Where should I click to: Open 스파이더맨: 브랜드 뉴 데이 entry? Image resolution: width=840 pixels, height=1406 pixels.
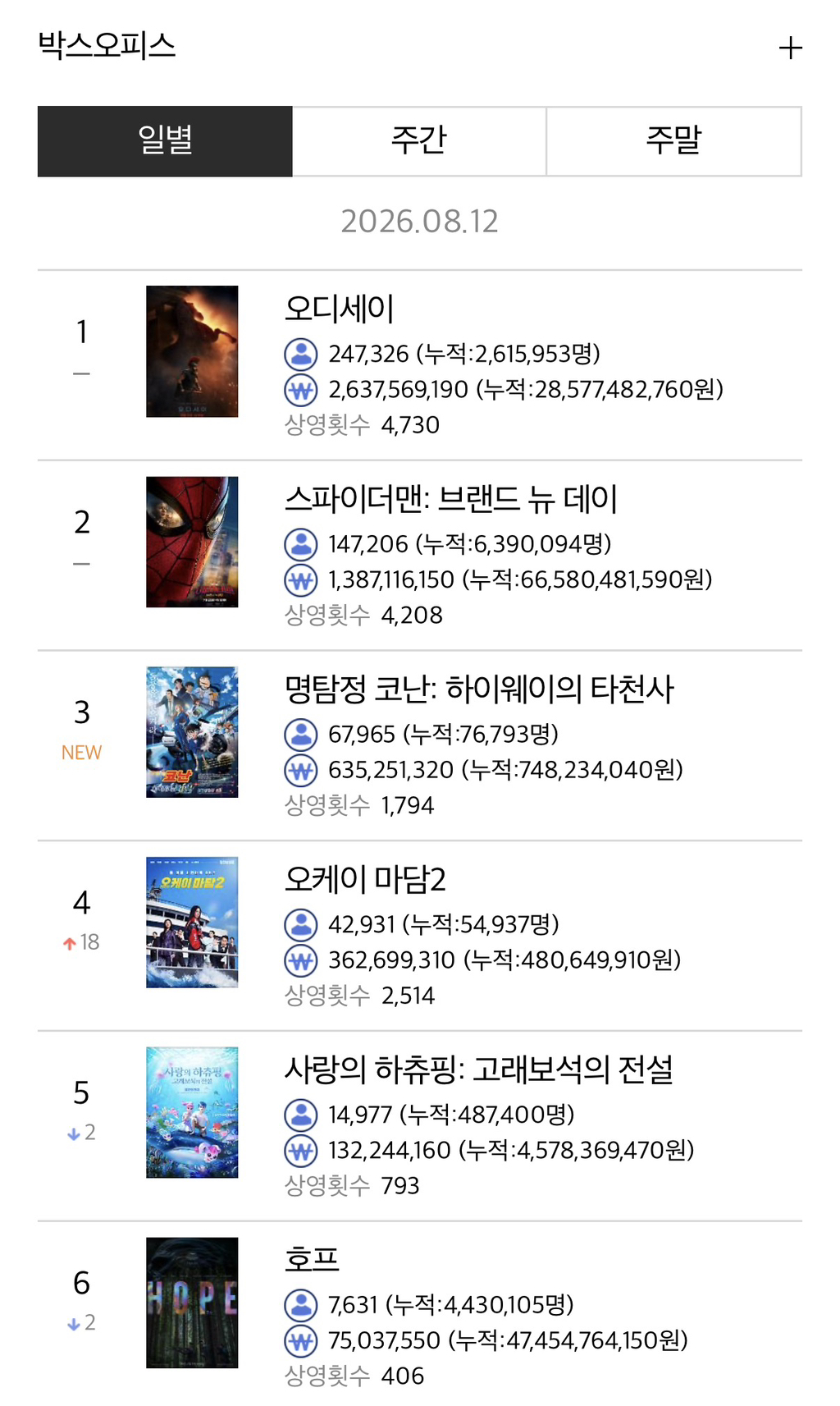point(420,556)
